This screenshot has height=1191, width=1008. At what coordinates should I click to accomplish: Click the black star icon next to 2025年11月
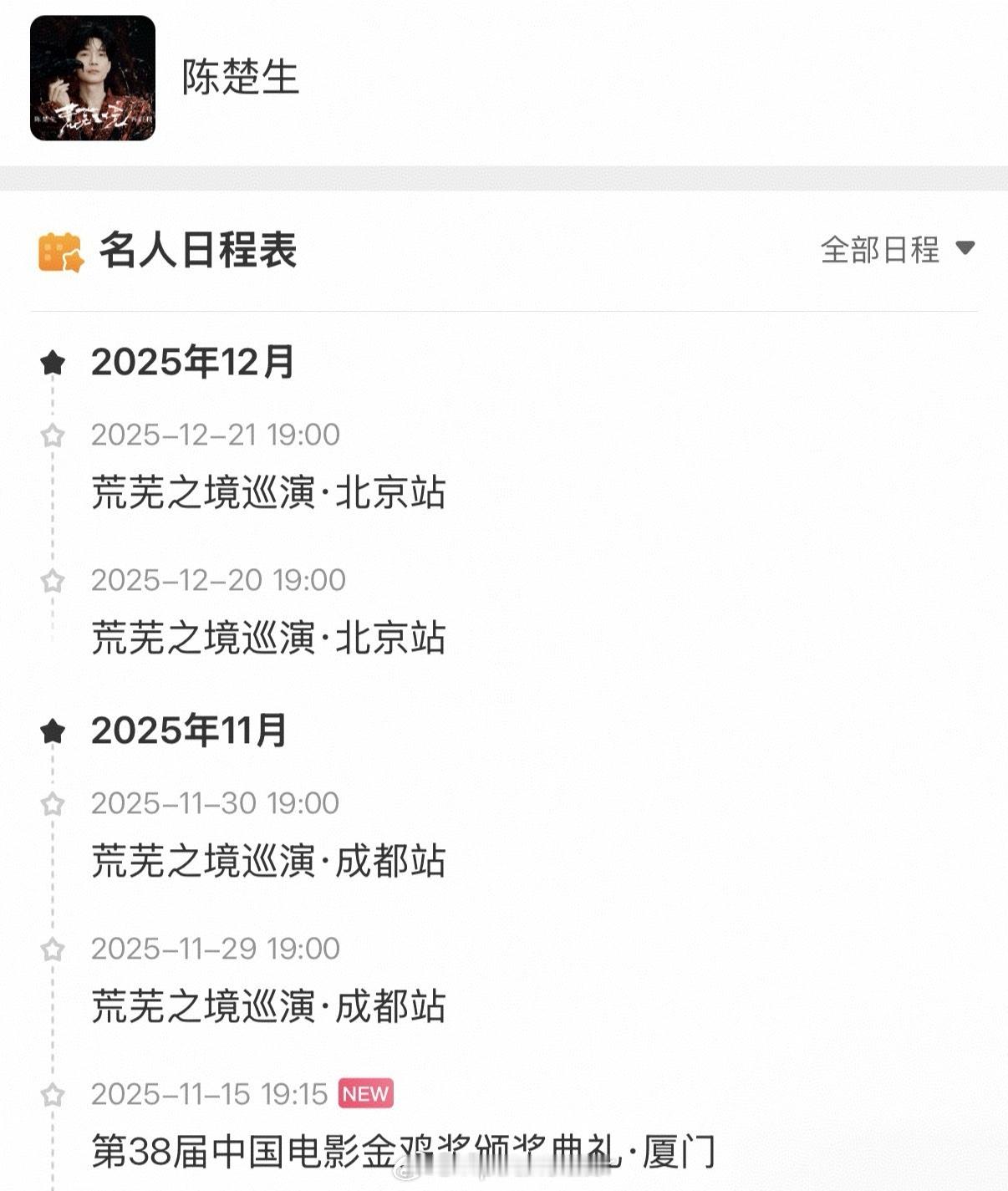point(55,730)
